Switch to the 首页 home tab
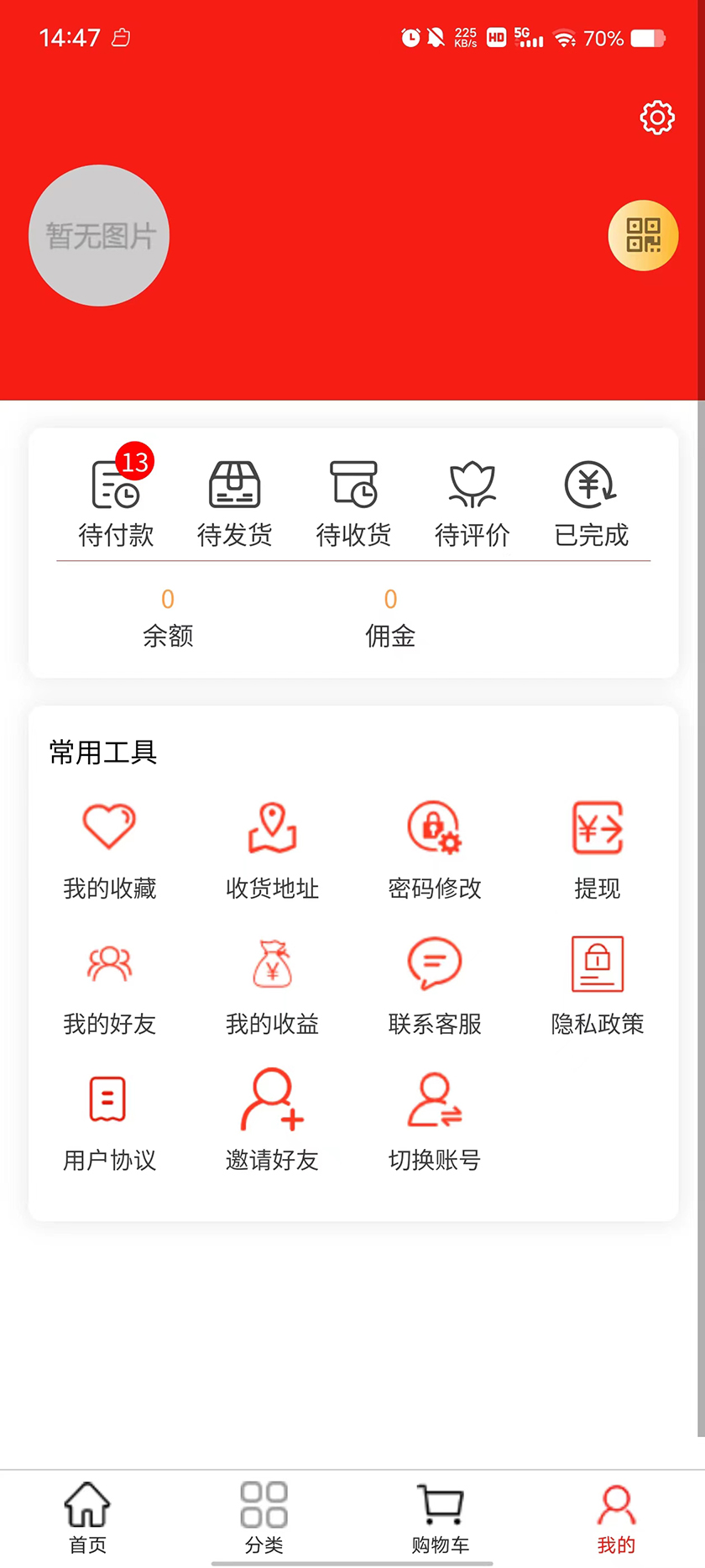 (x=88, y=1517)
